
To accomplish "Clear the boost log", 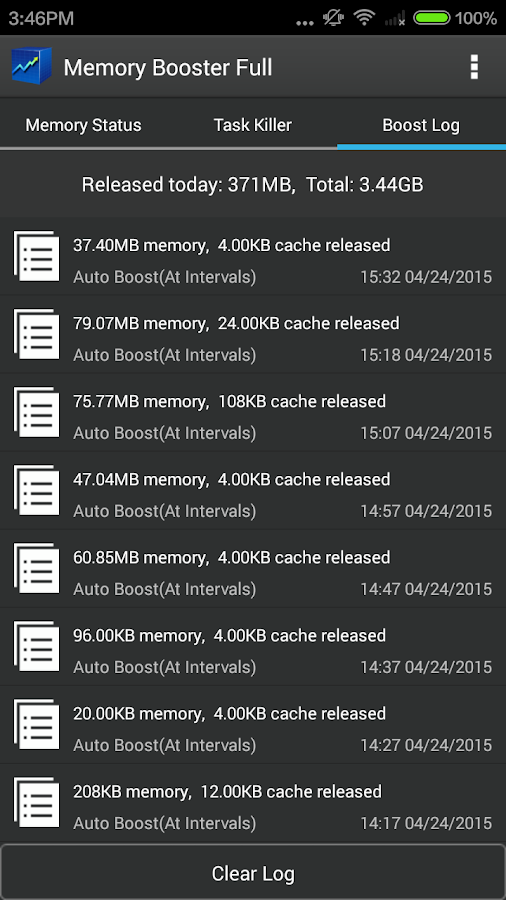I will click(253, 873).
